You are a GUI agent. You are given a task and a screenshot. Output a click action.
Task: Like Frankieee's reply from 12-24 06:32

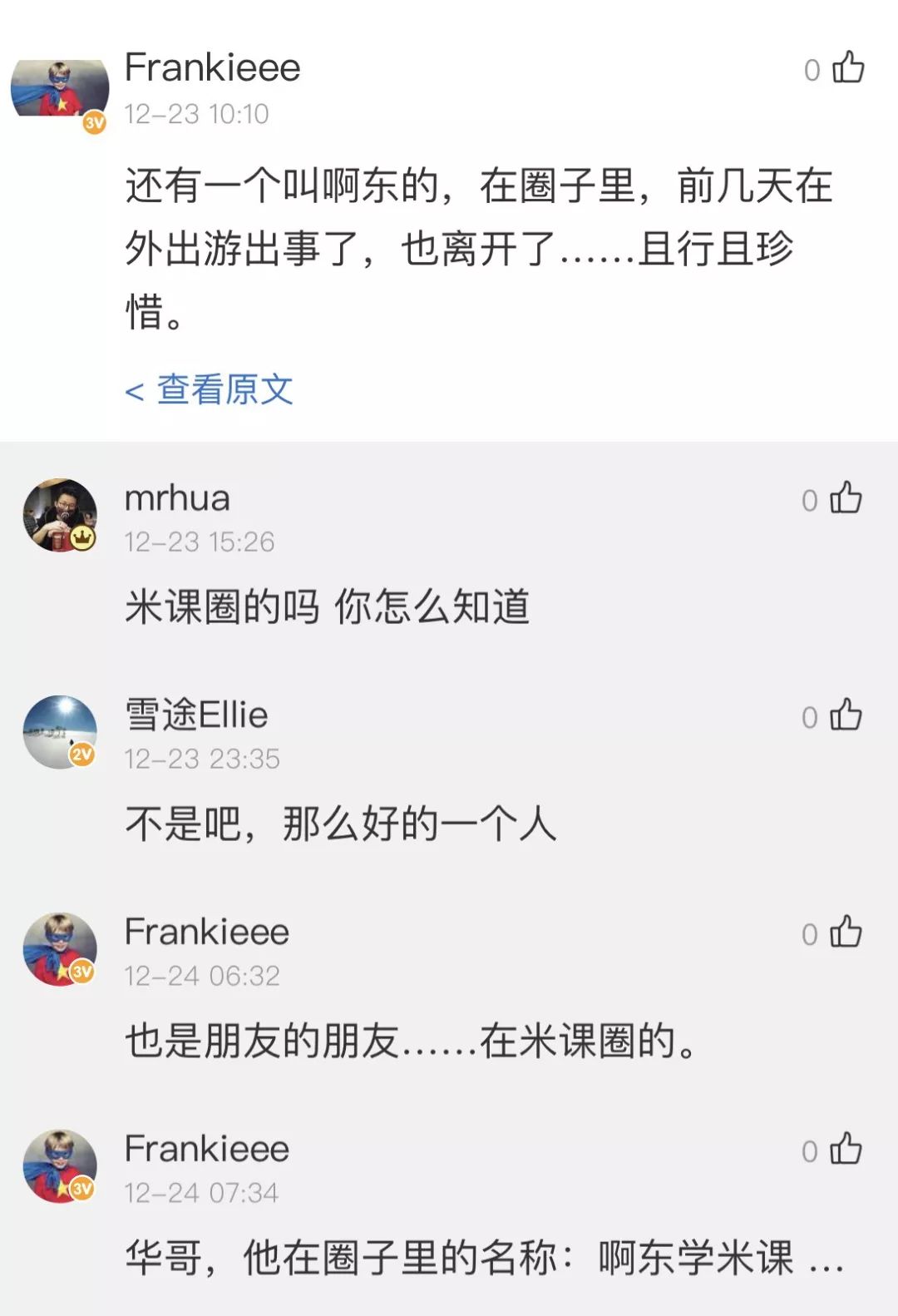click(x=846, y=933)
